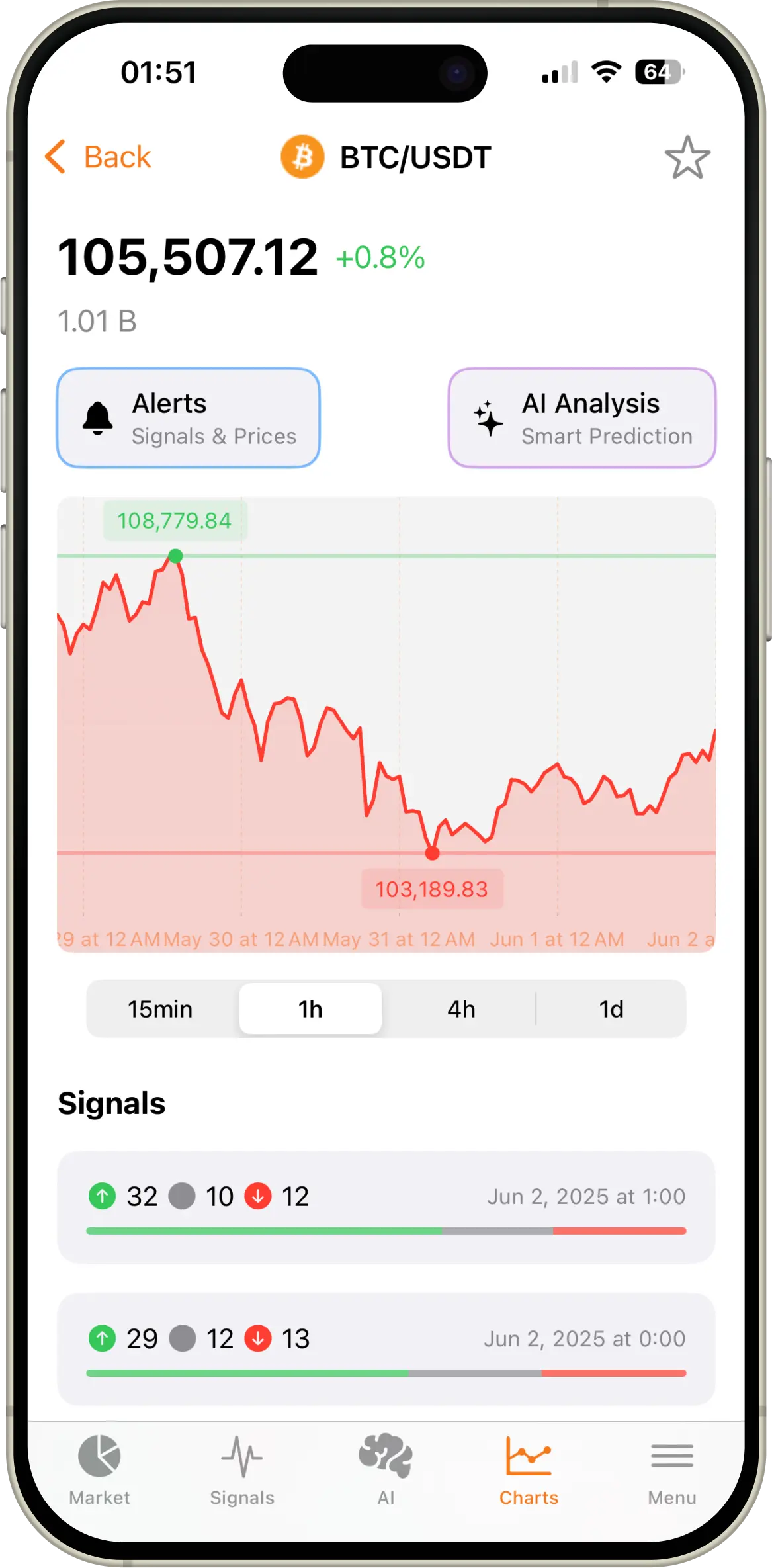
Task: Open the AI tab
Action: click(x=386, y=1470)
